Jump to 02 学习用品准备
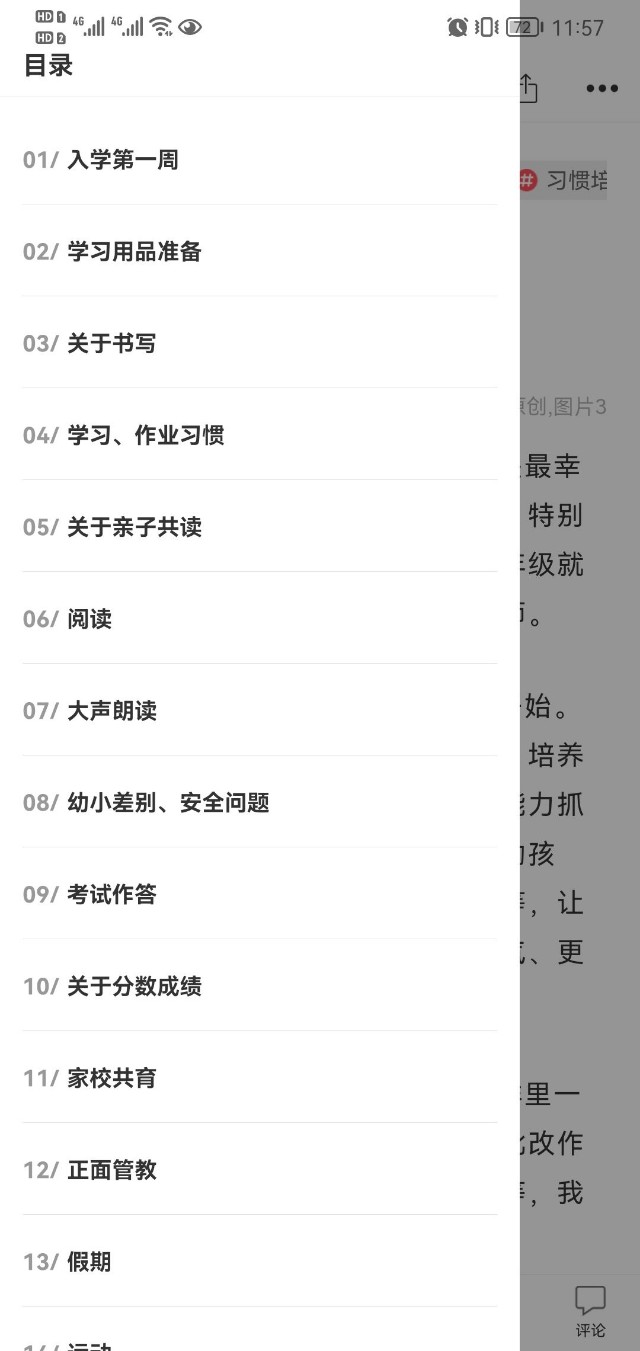Viewport: 640px width, 1351px height. tap(259, 251)
